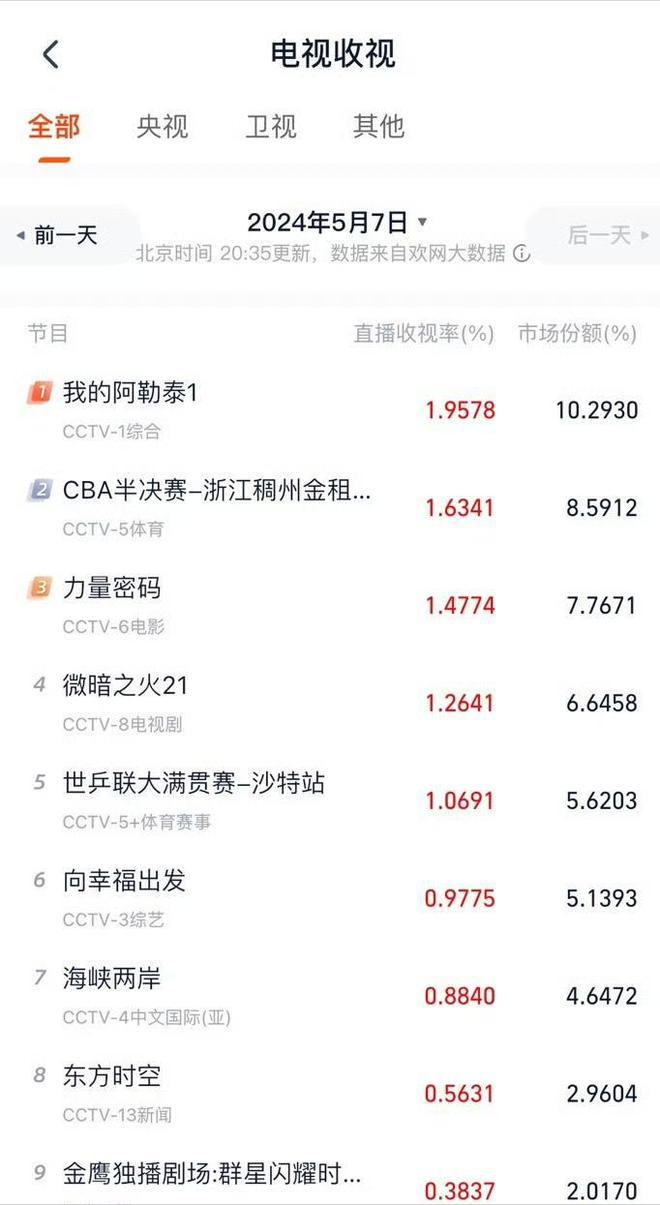660x1205 pixels.
Task: Go to 前一天 ratings
Action: click(x=58, y=236)
